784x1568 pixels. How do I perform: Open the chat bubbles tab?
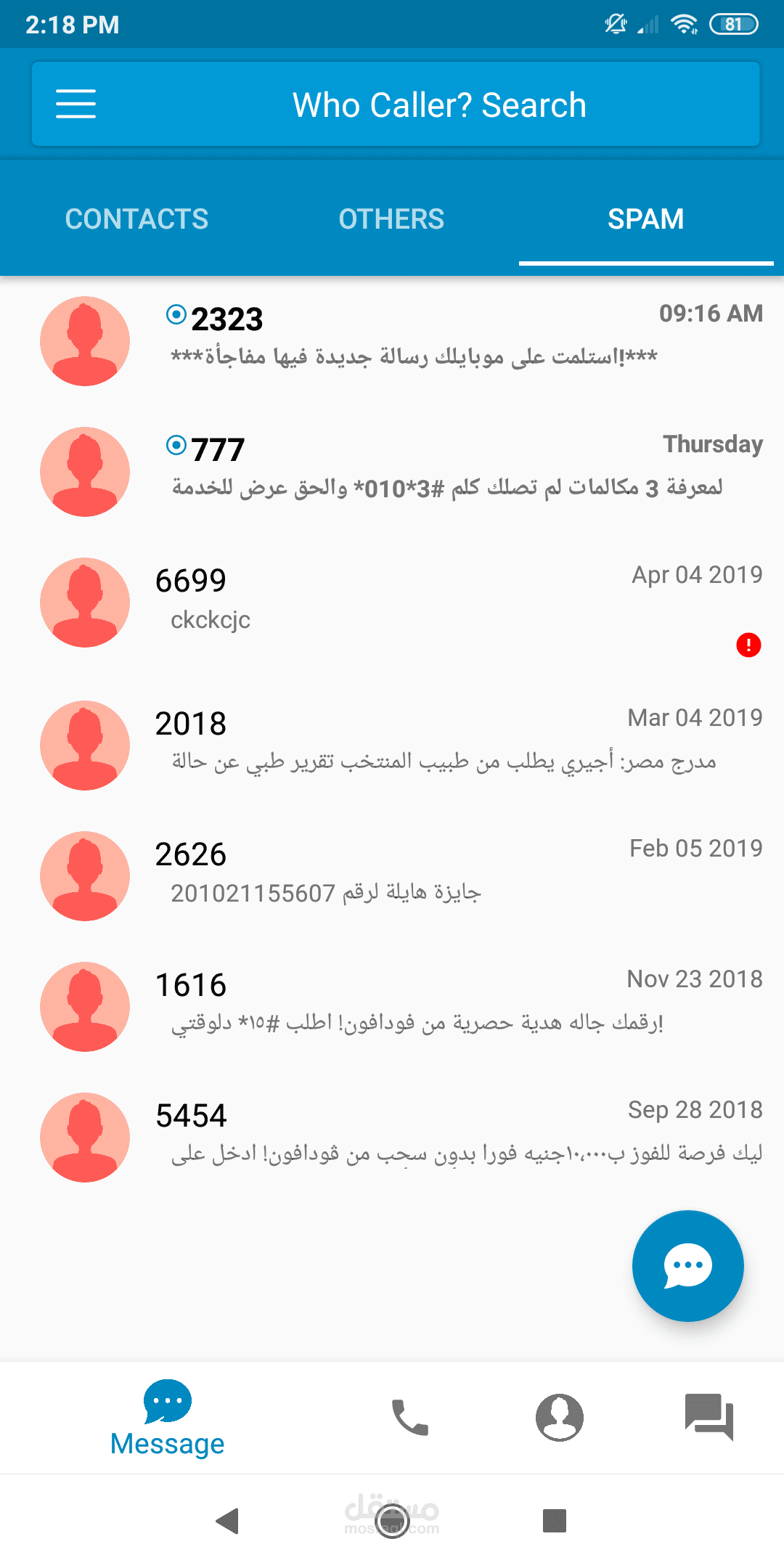click(709, 1417)
